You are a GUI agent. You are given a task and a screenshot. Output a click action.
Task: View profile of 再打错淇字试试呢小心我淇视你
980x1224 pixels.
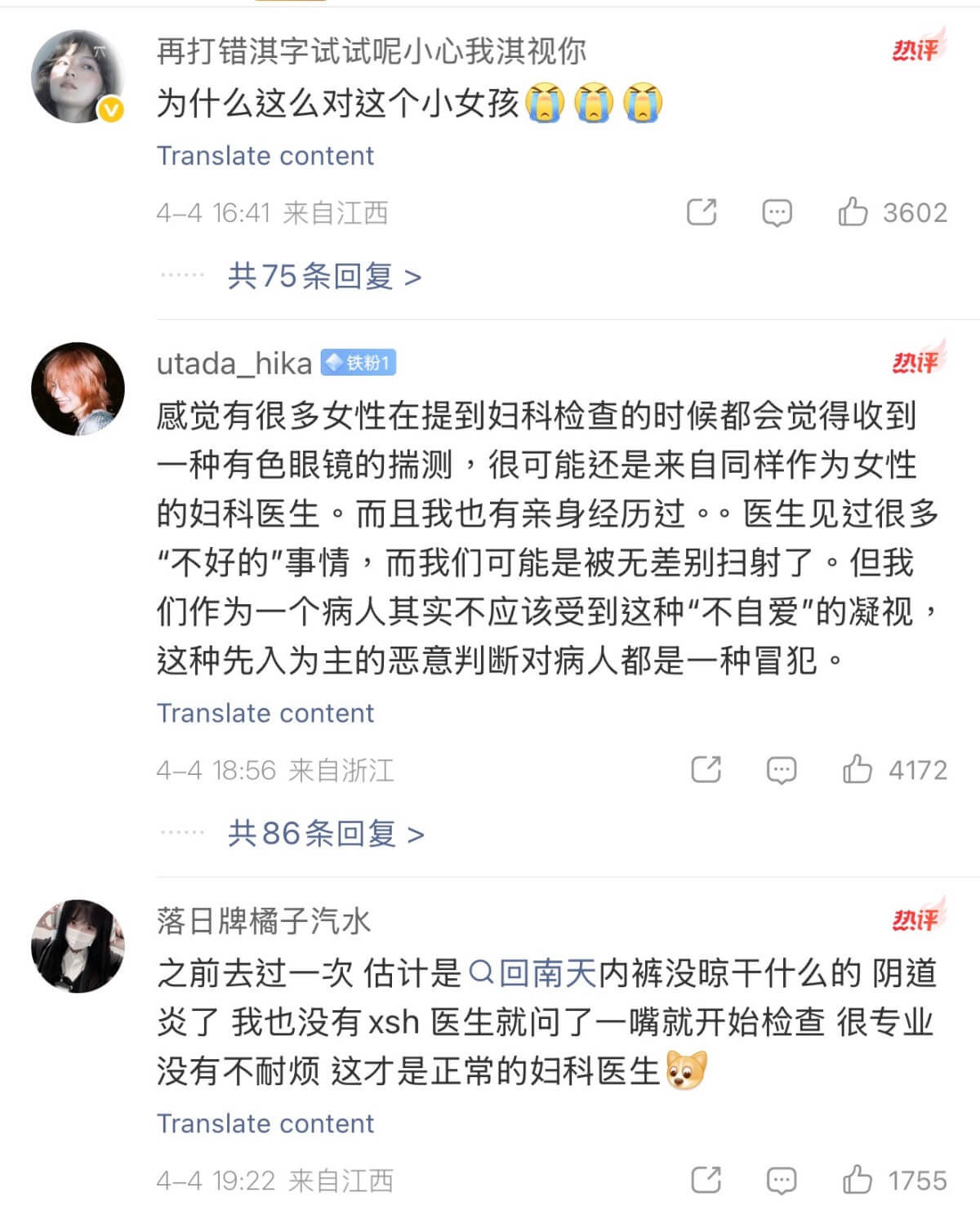78,77
